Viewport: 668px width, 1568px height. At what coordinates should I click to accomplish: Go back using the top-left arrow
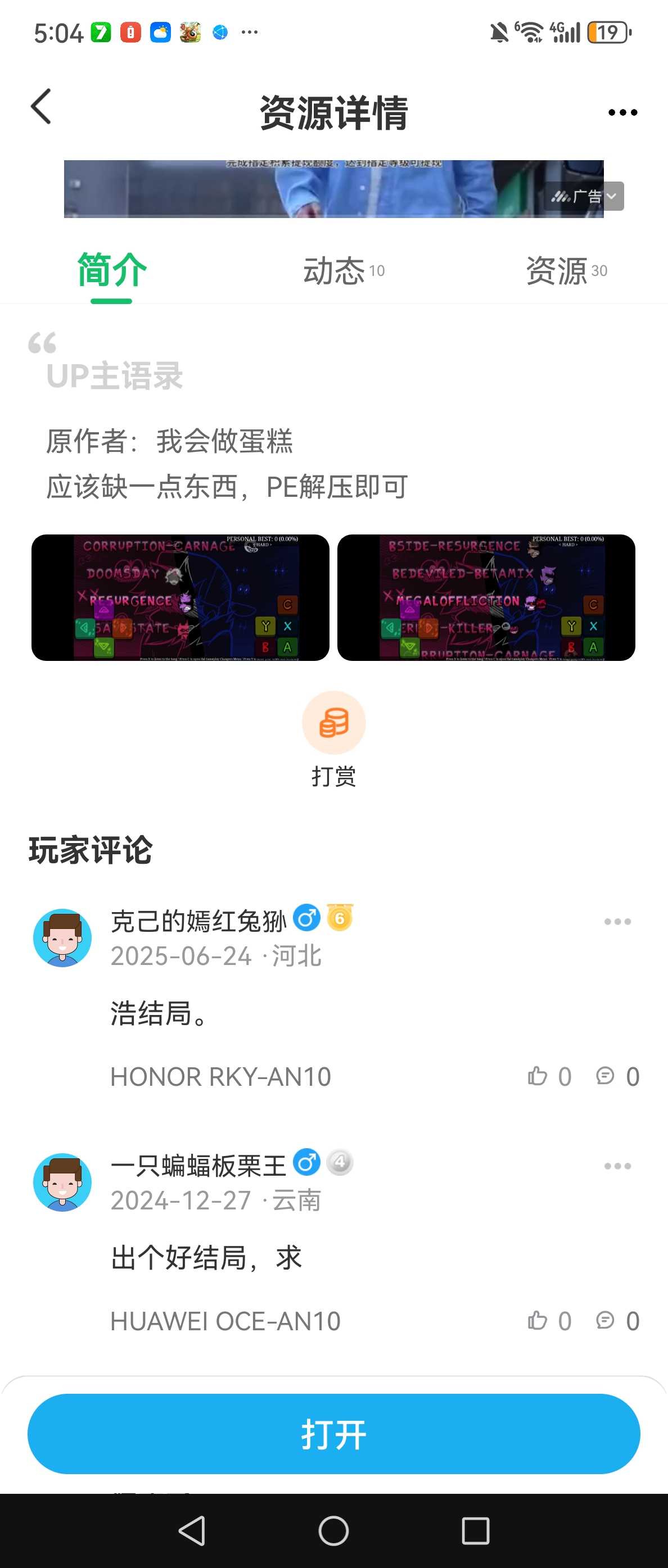[41, 107]
